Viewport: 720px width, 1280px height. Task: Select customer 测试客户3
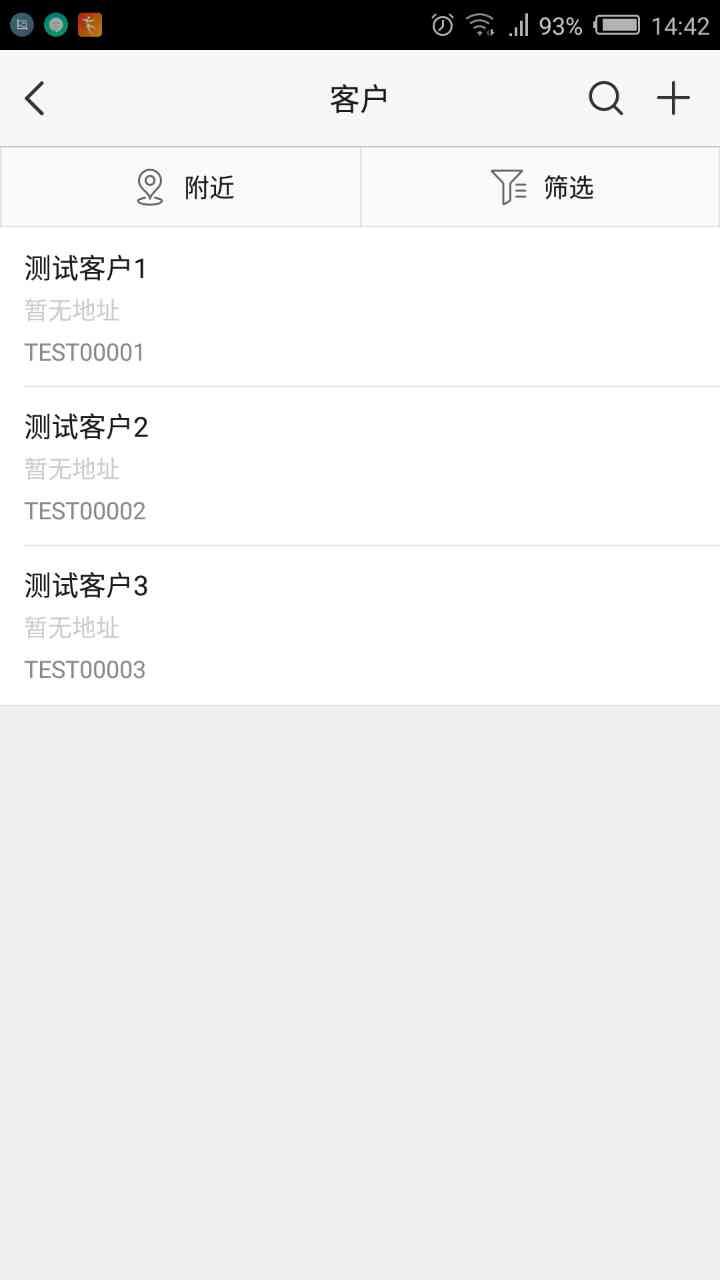pos(360,626)
